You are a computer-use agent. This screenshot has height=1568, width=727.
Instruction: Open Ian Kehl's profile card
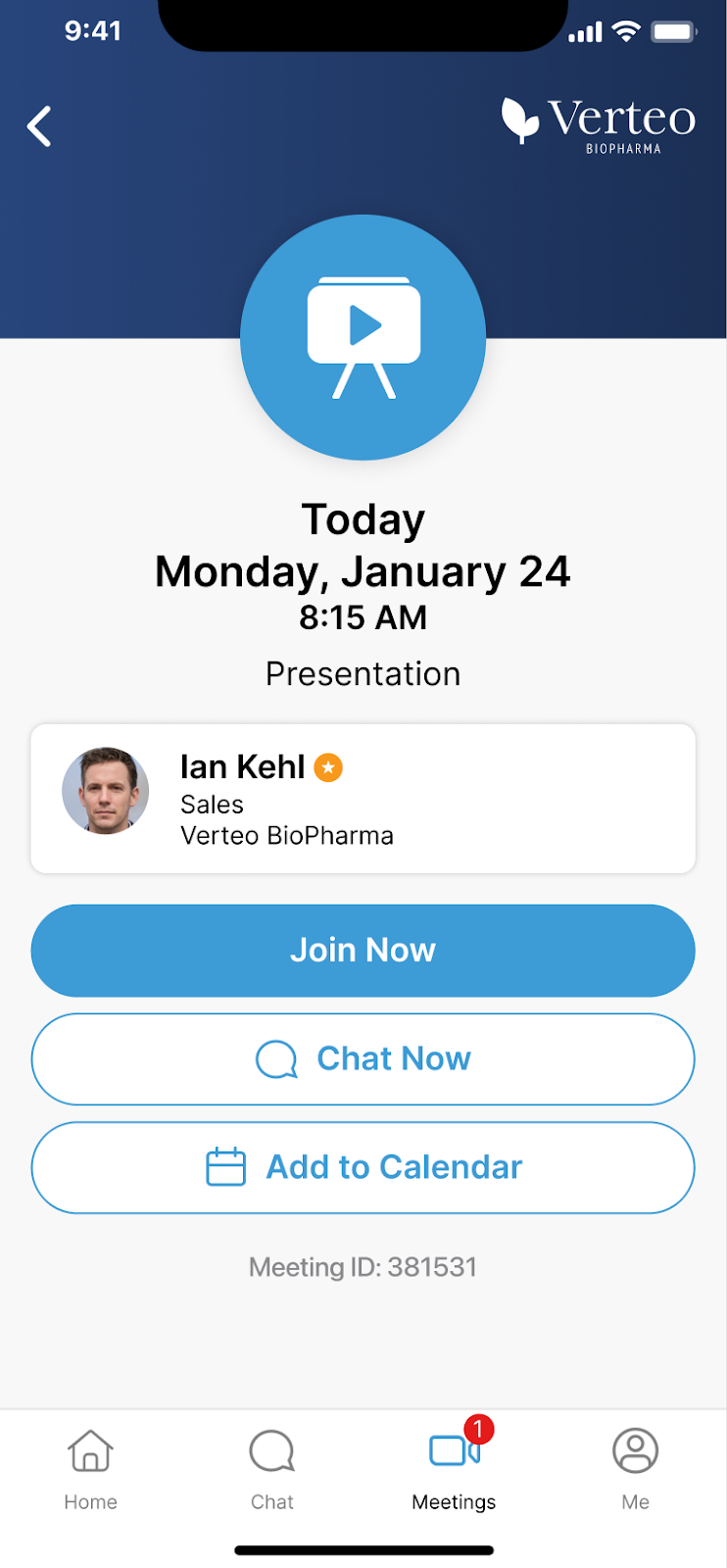[x=363, y=798]
